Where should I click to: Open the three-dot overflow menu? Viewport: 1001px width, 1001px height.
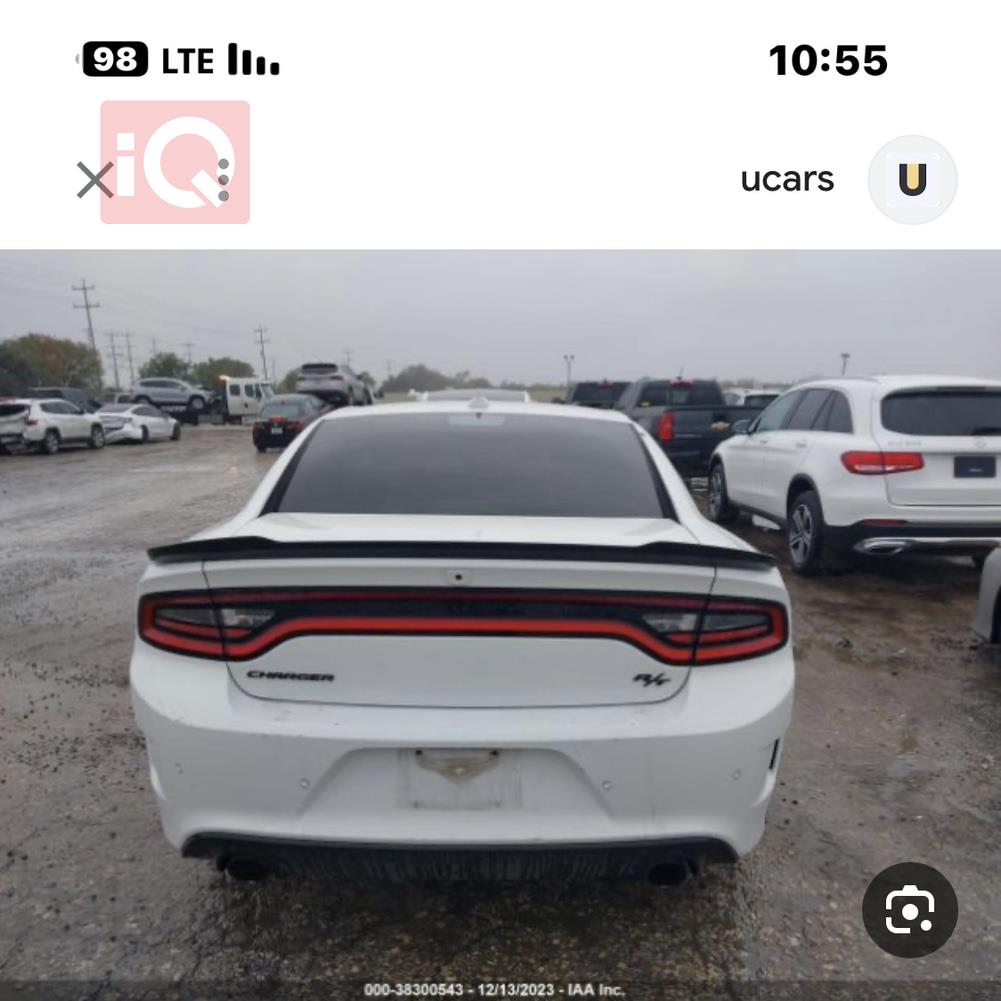(x=223, y=180)
